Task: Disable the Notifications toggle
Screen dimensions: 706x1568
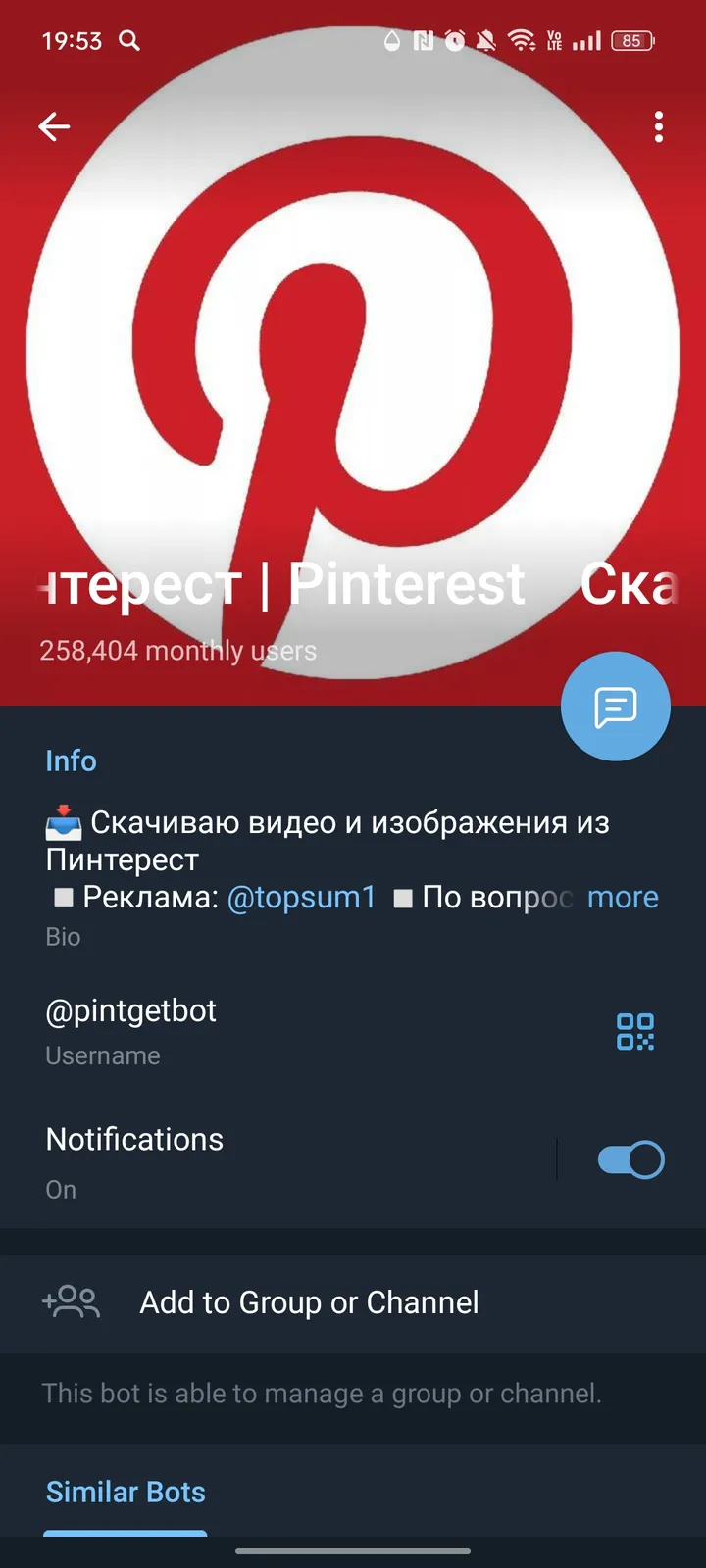Action: point(629,1158)
